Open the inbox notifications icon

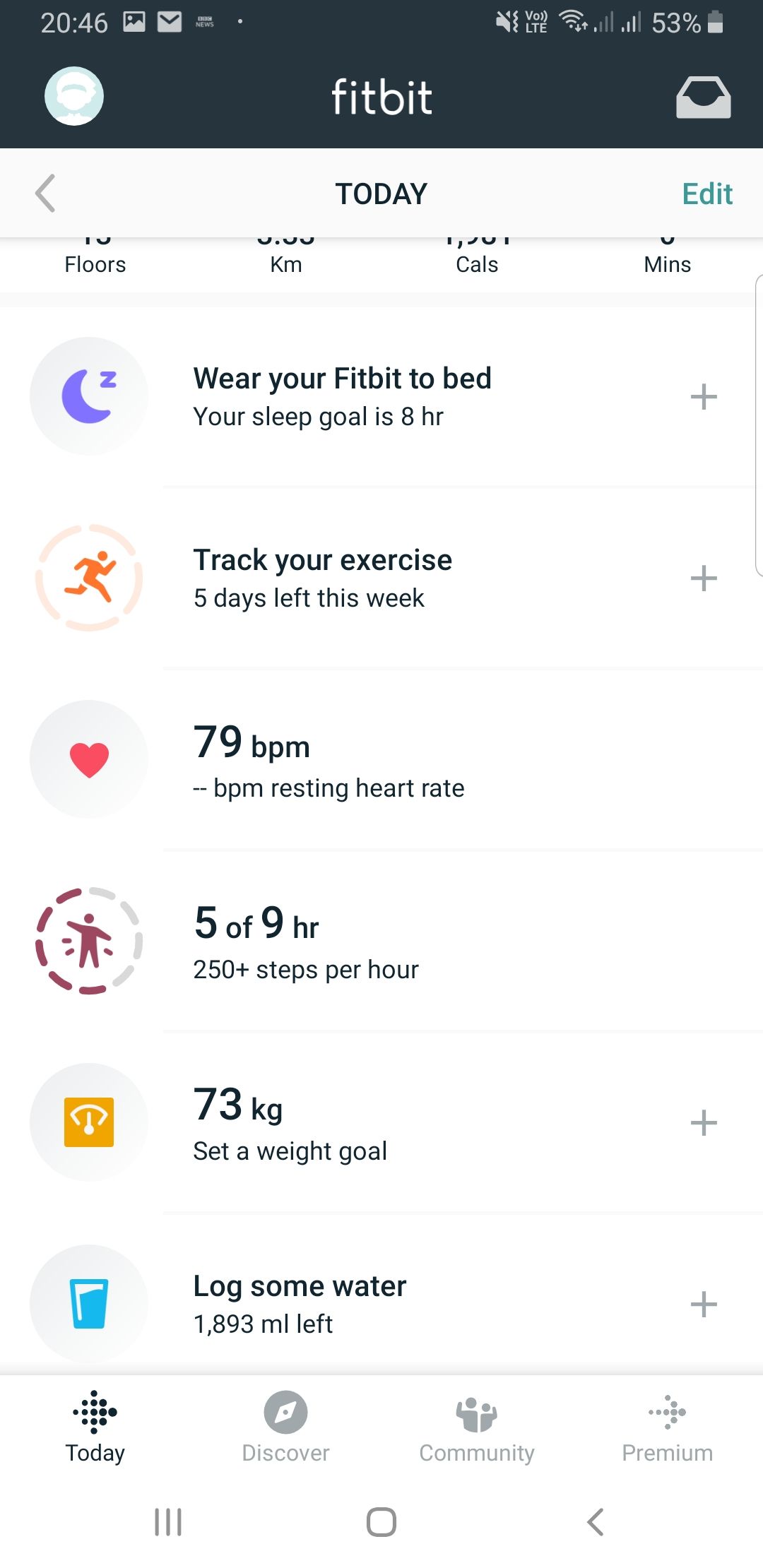coord(703,97)
